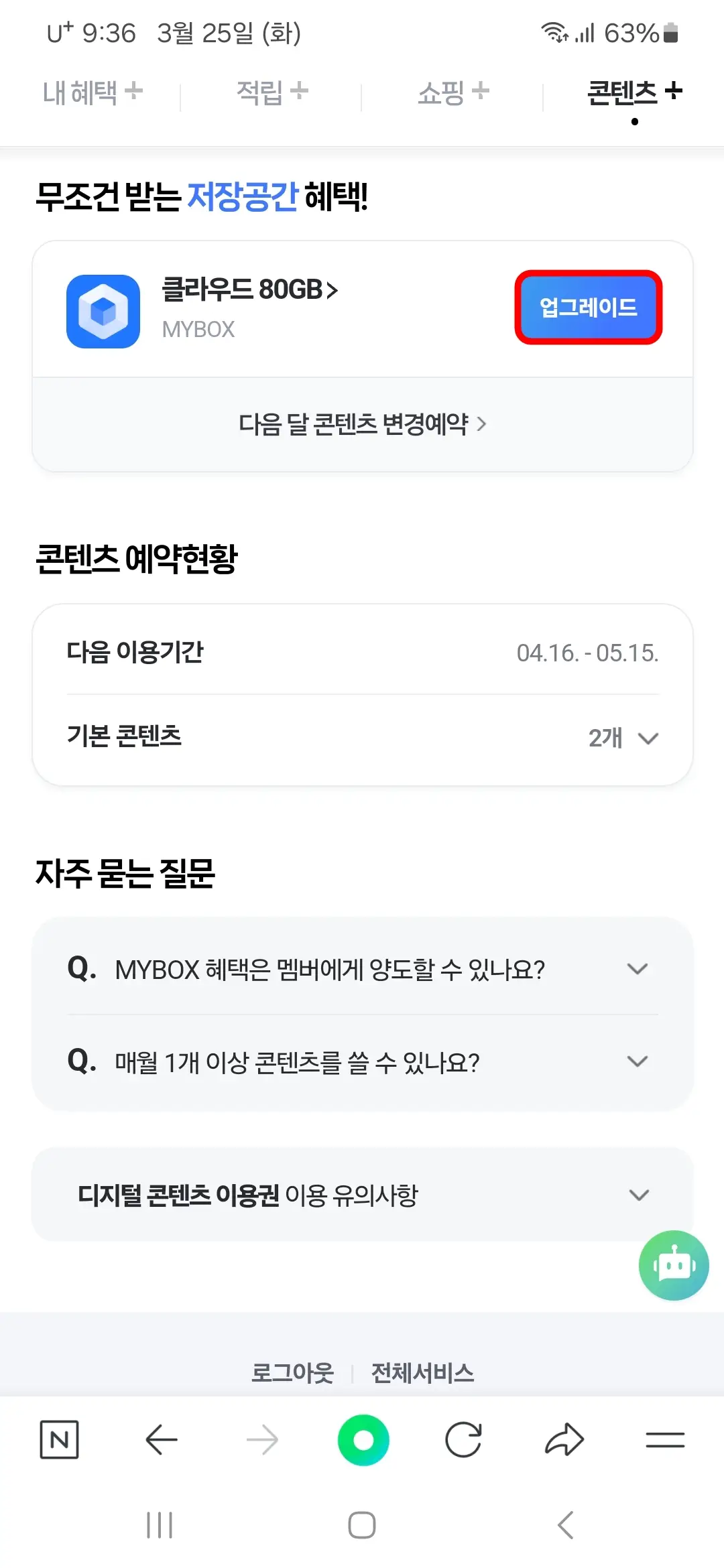Tap the browser forward arrow
The height and width of the screenshot is (1568, 724).
(263, 1439)
